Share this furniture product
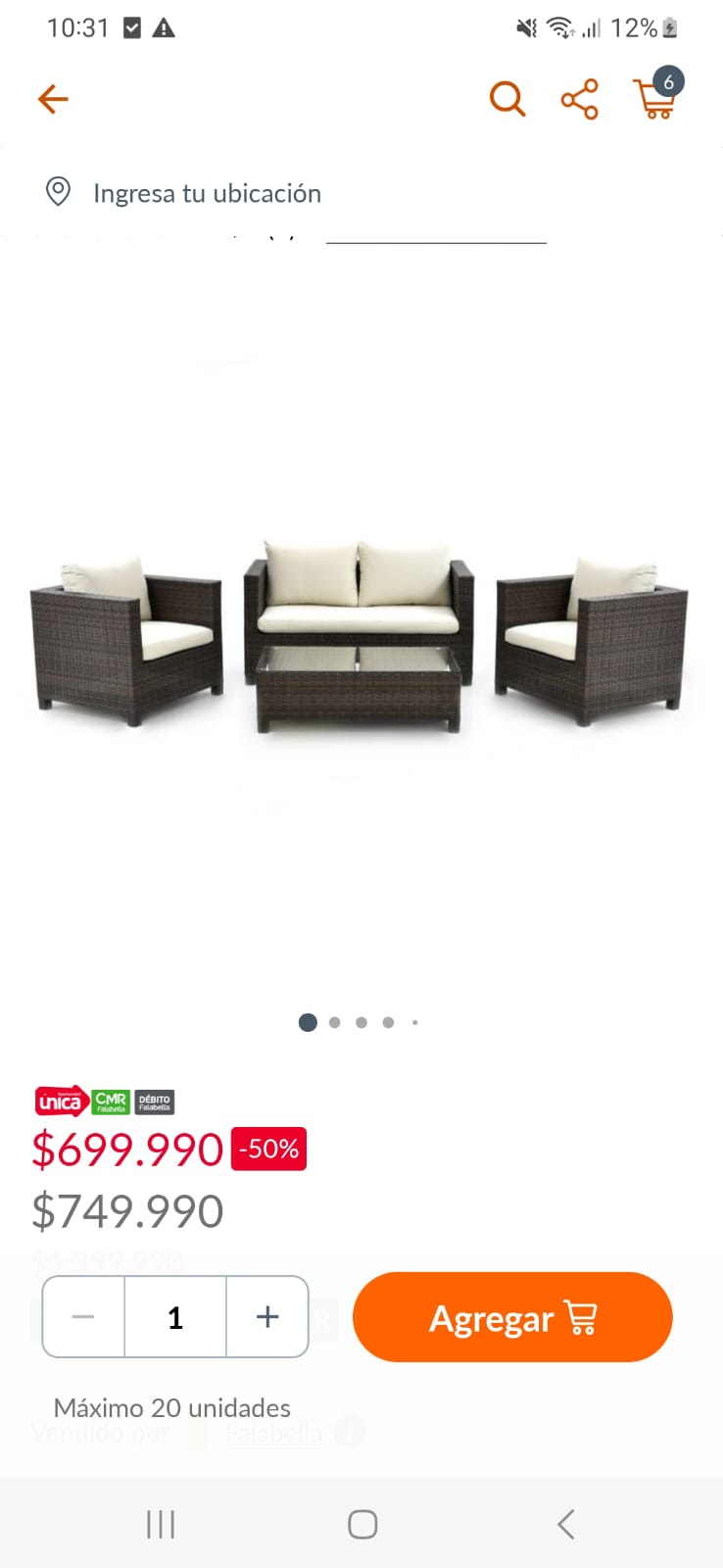The width and height of the screenshot is (723, 1568). click(x=579, y=99)
